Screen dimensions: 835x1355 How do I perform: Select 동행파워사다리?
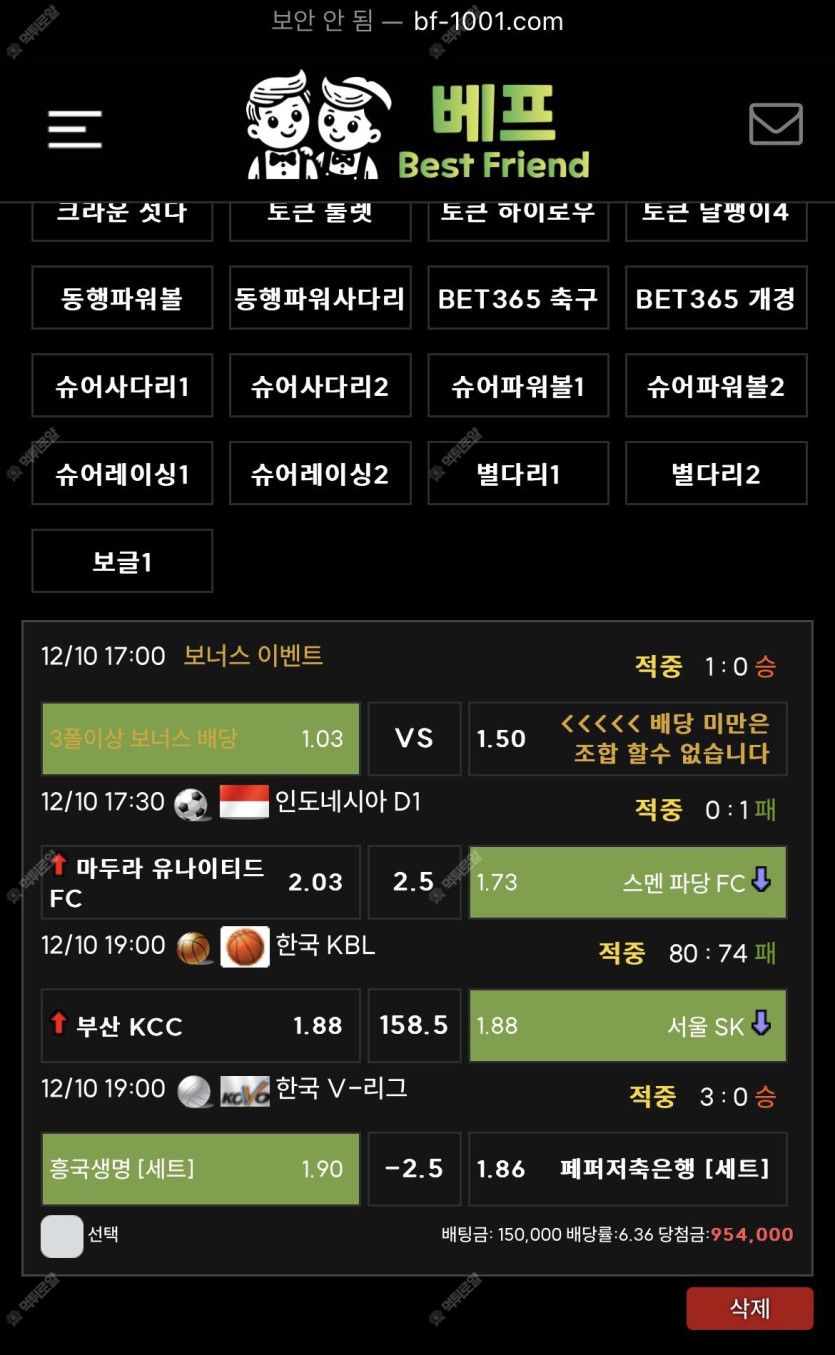(320, 298)
